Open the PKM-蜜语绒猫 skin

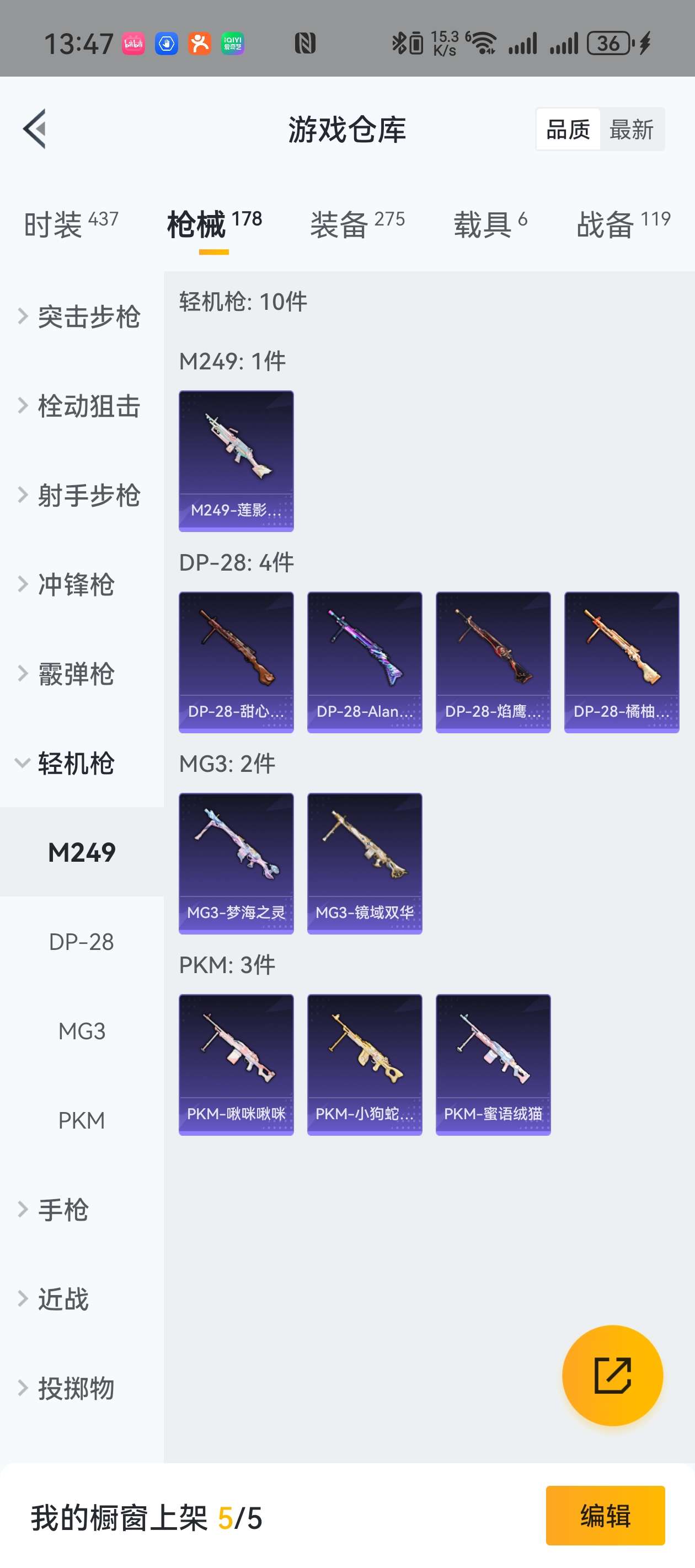tap(493, 1064)
